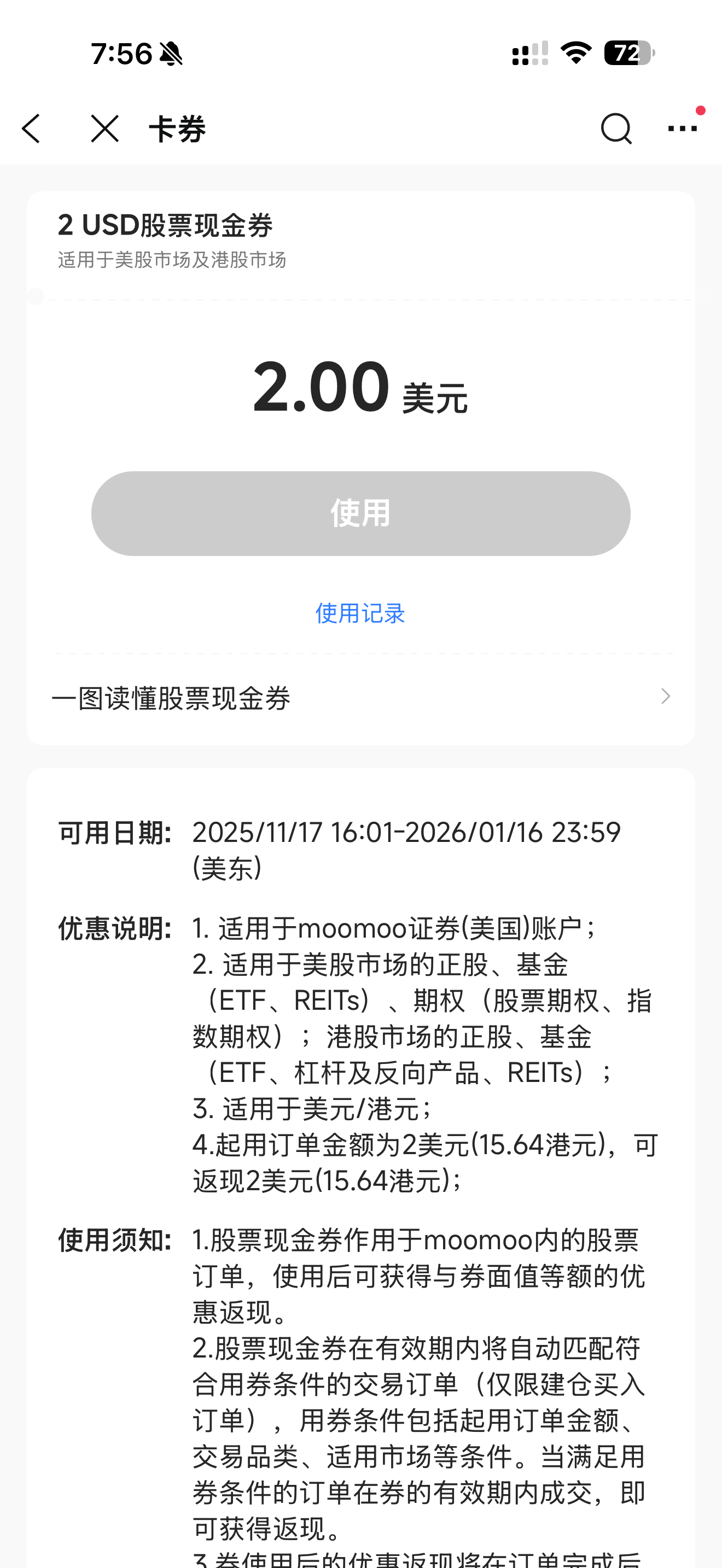Go back to the previous page
The height and width of the screenshot is (1568, 722).
[31, 128]
